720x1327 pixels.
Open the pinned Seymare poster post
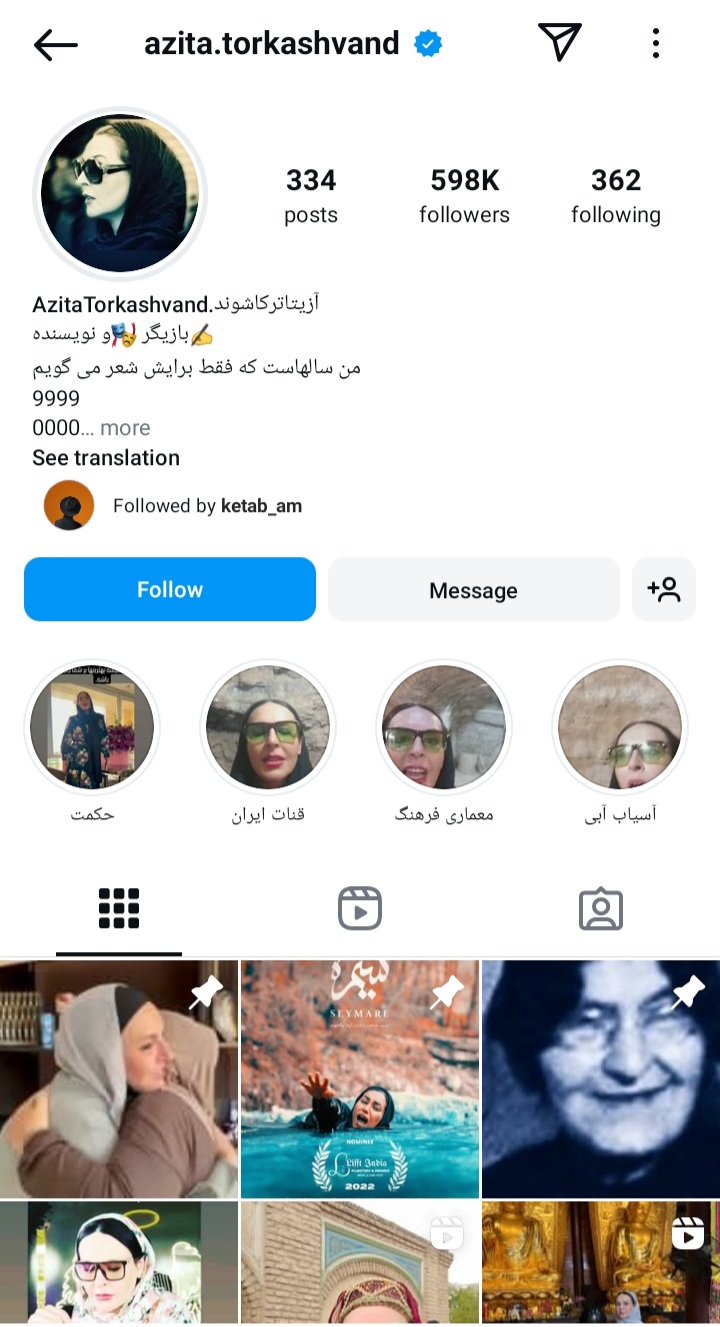(360, 1078)
